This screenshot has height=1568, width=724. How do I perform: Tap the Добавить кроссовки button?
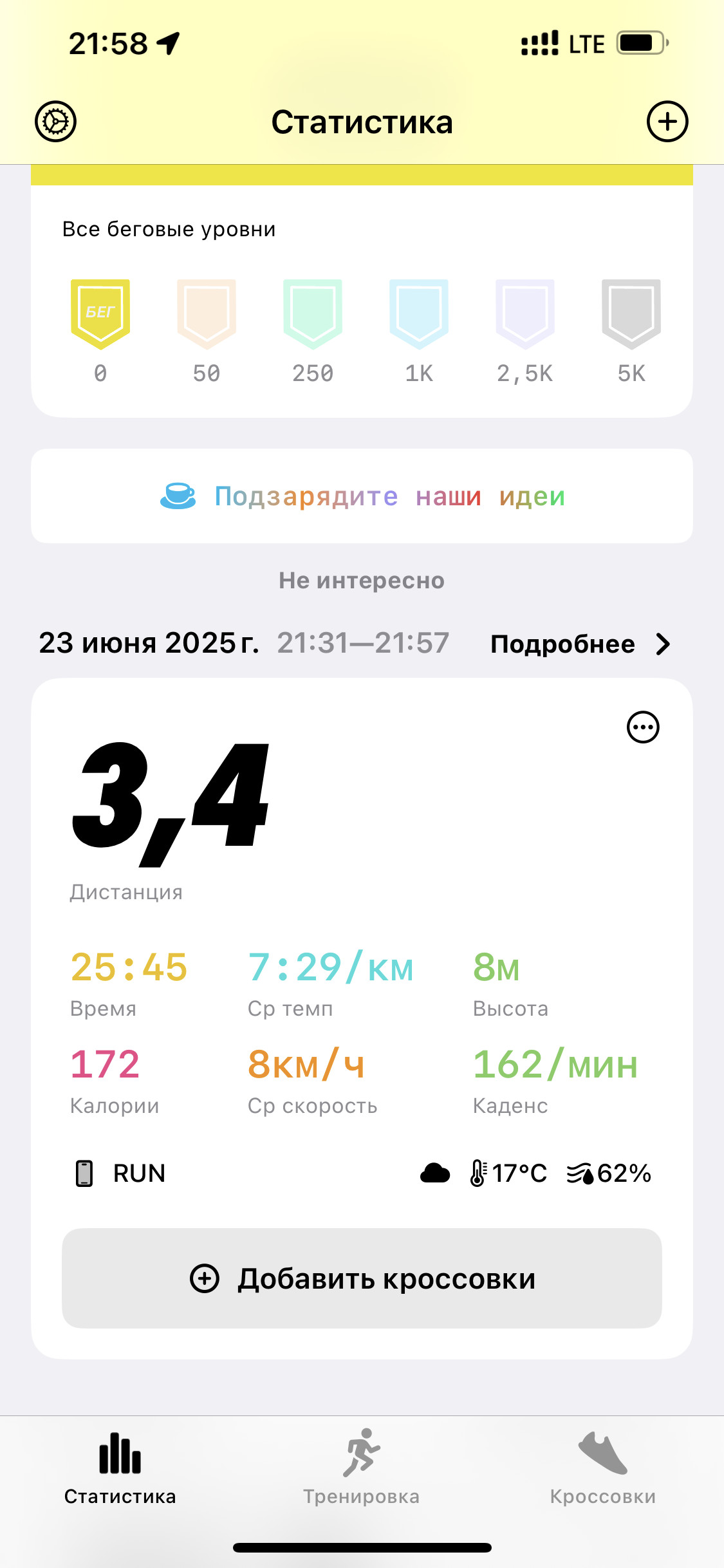tap(362, 1278)
